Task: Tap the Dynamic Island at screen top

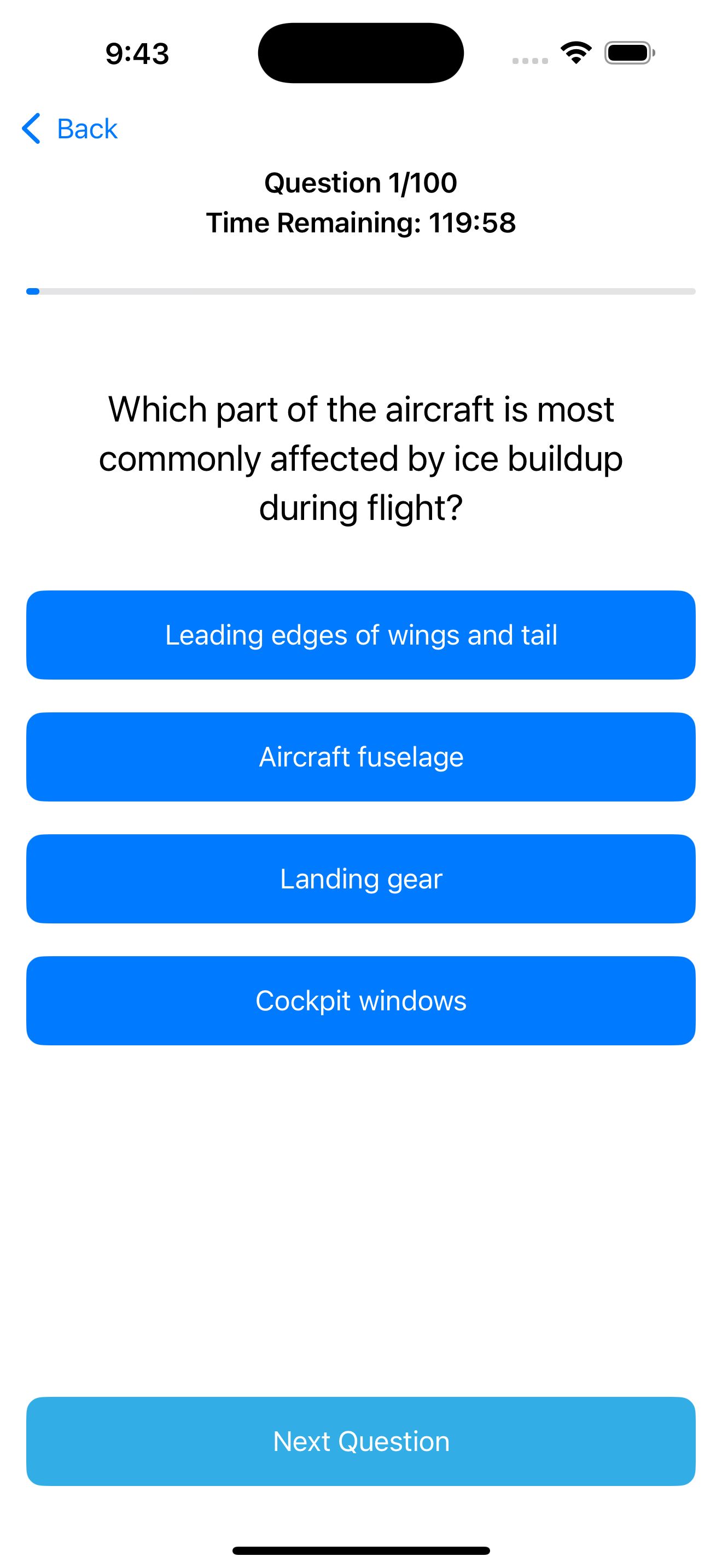Action: pyautogui.click(x=360, y=52)
